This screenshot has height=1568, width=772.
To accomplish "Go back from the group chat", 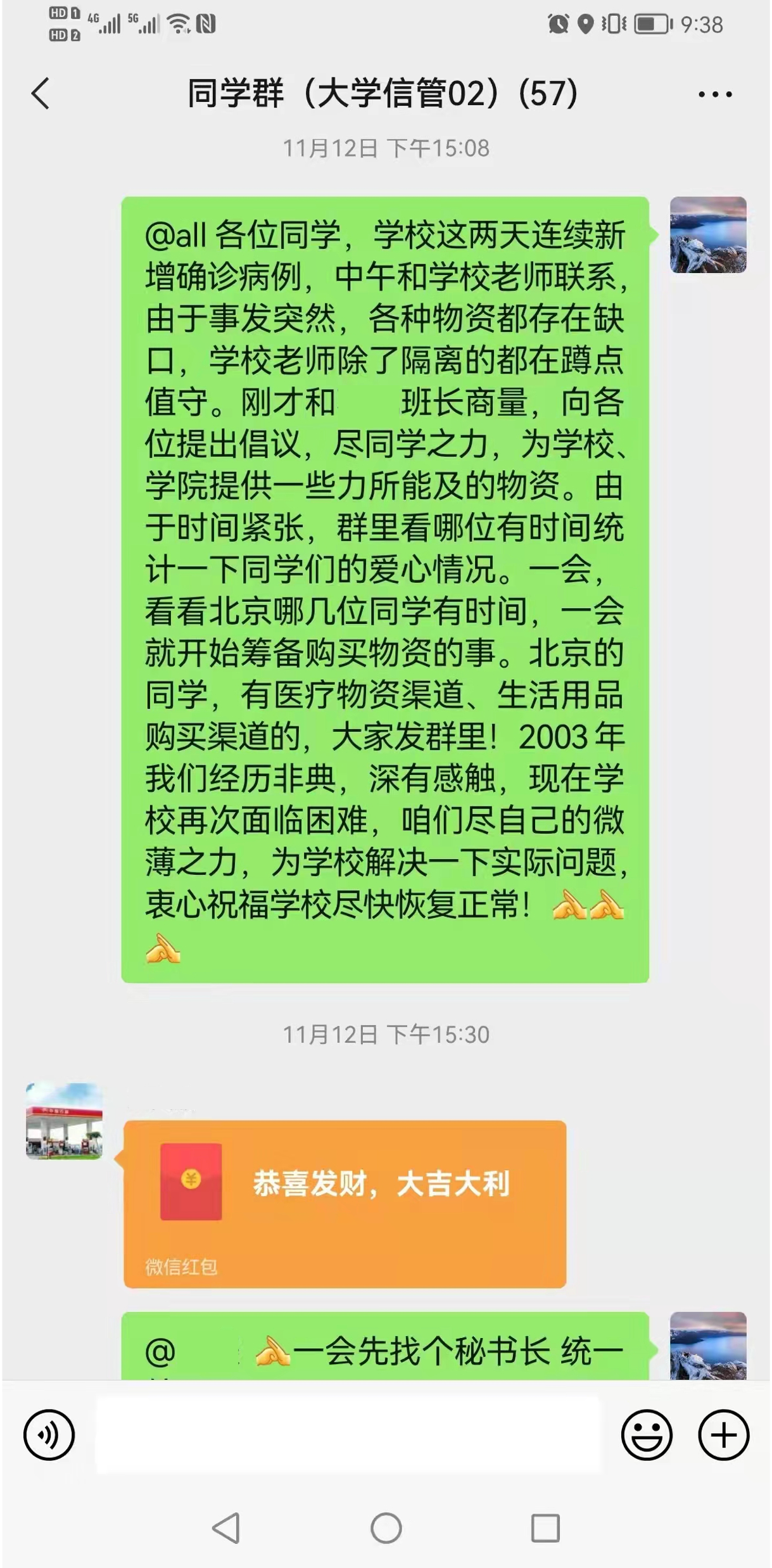I will click(41, 94).
